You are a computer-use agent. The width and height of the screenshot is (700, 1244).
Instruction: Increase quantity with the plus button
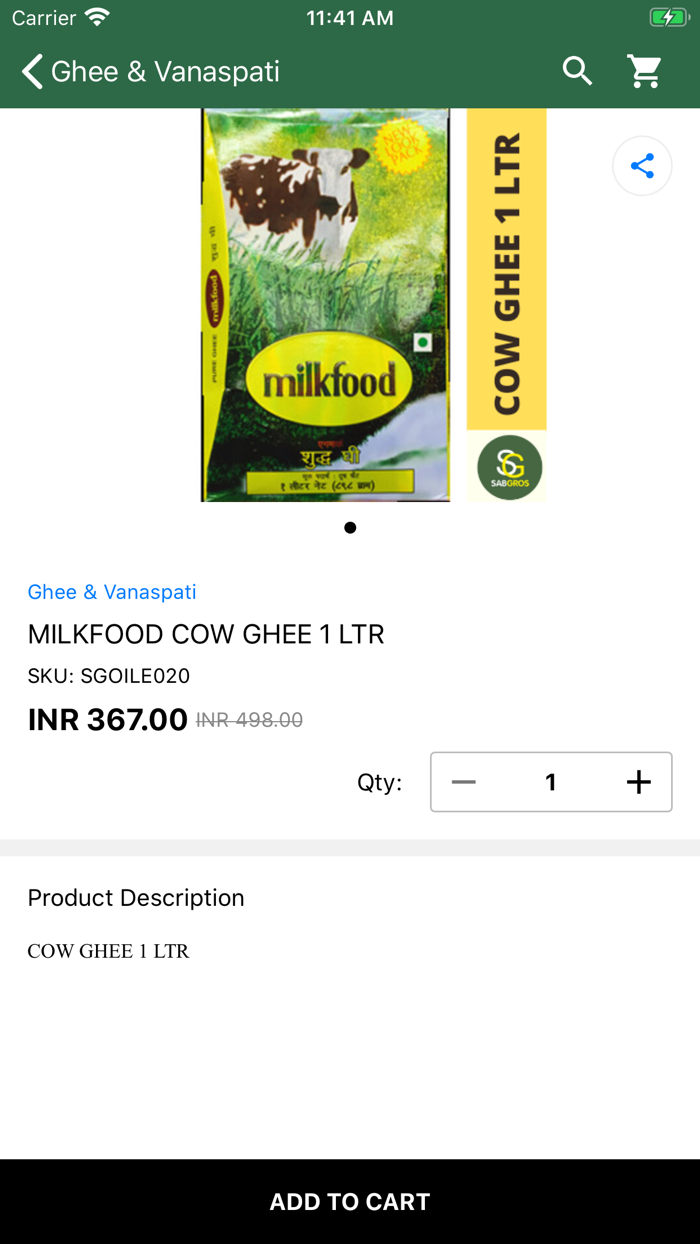pos(638,782)
